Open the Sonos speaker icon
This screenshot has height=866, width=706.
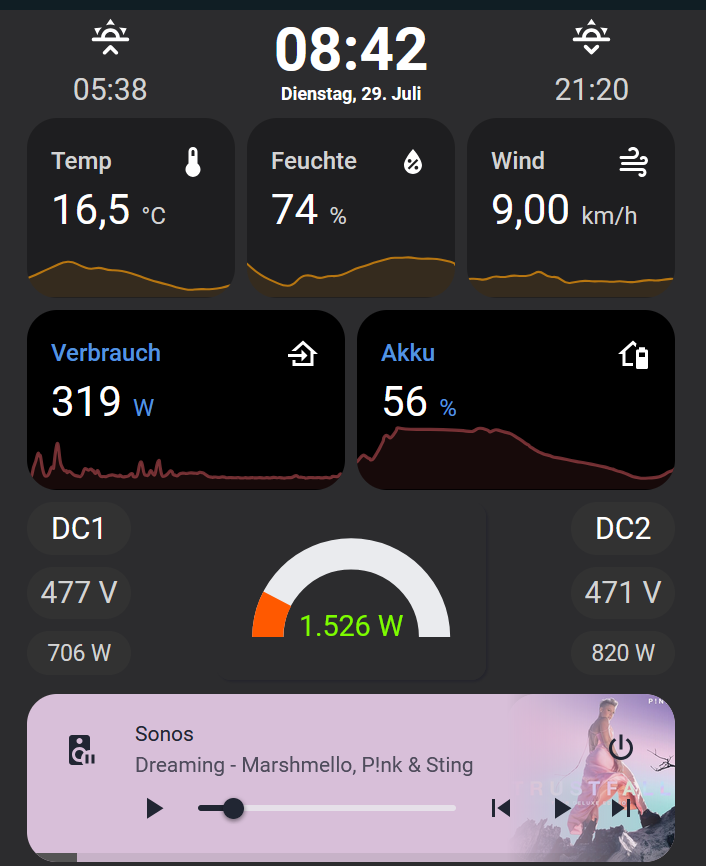click(x=81, y=750)
